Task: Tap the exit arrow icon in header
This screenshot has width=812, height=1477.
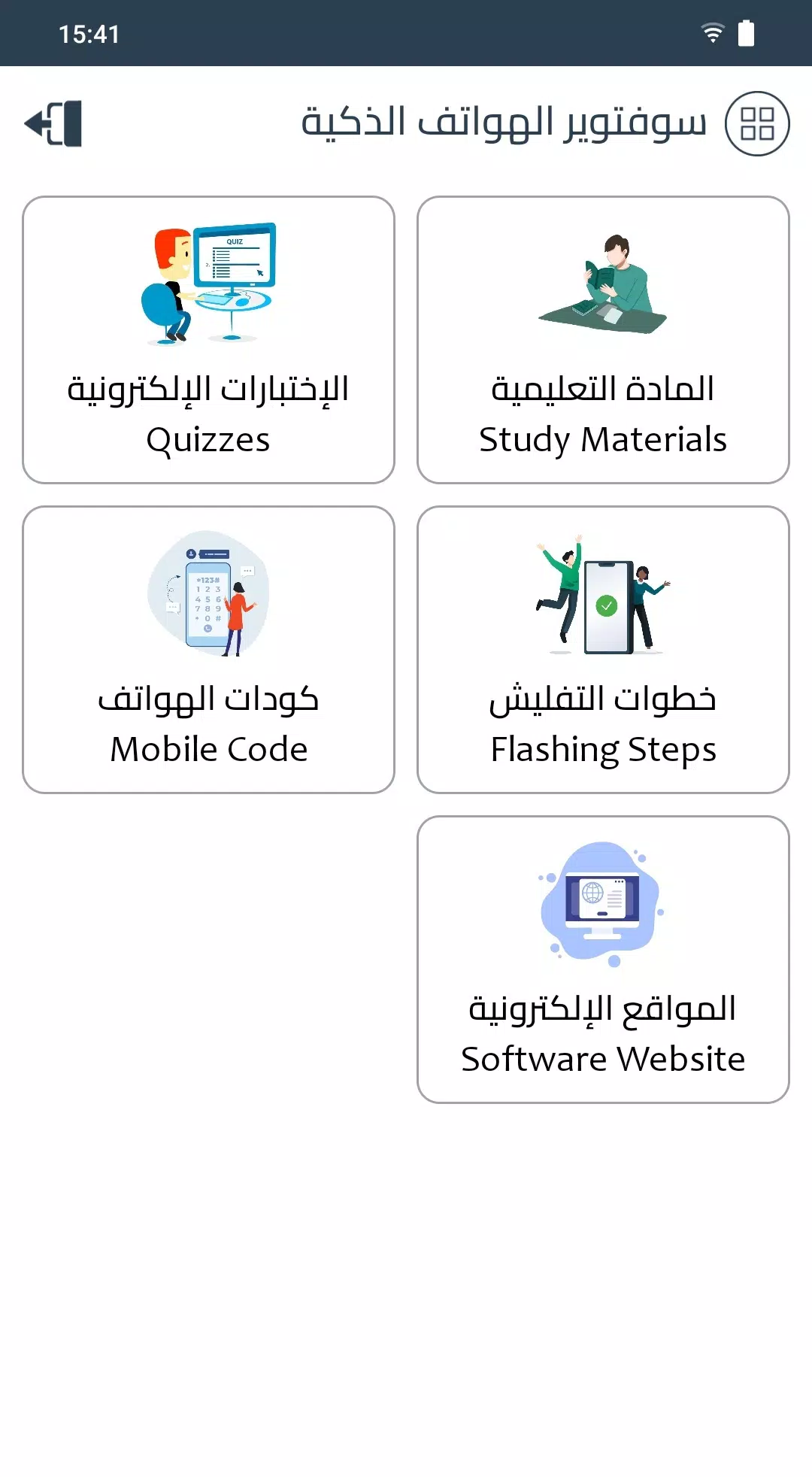Action: (53, 123)
